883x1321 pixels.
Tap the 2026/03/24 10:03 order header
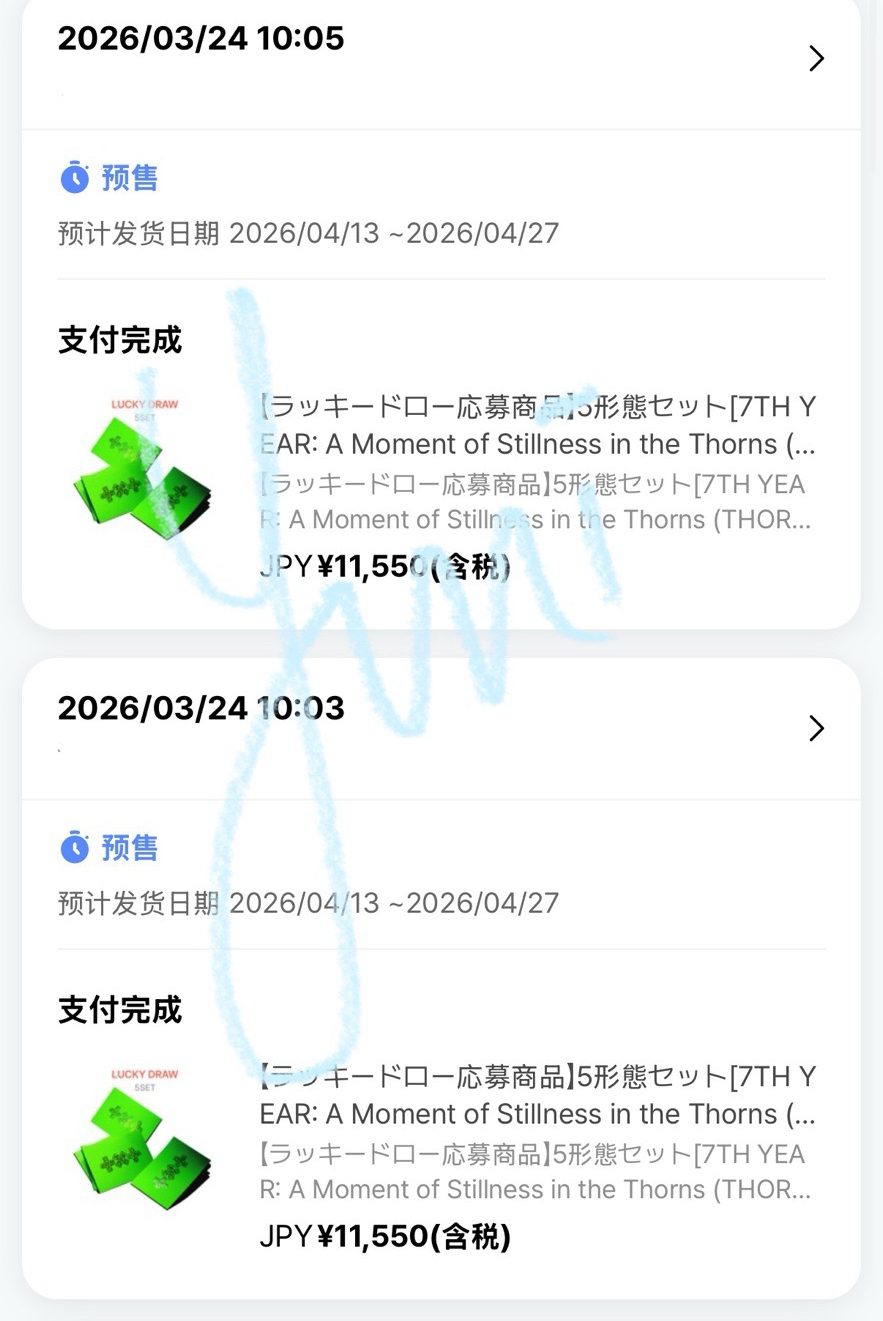[200, 708]
